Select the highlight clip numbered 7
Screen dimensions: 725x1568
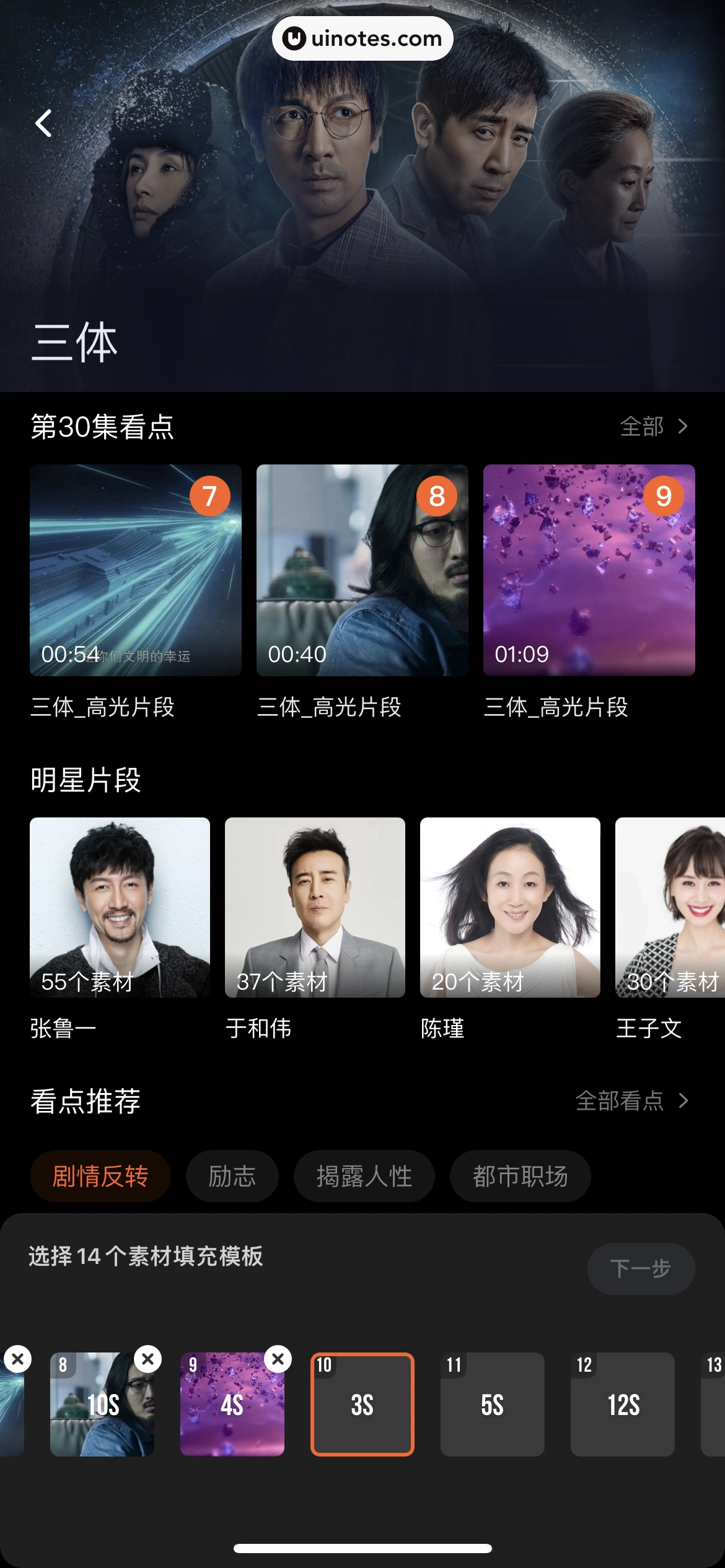click(135, 570)
